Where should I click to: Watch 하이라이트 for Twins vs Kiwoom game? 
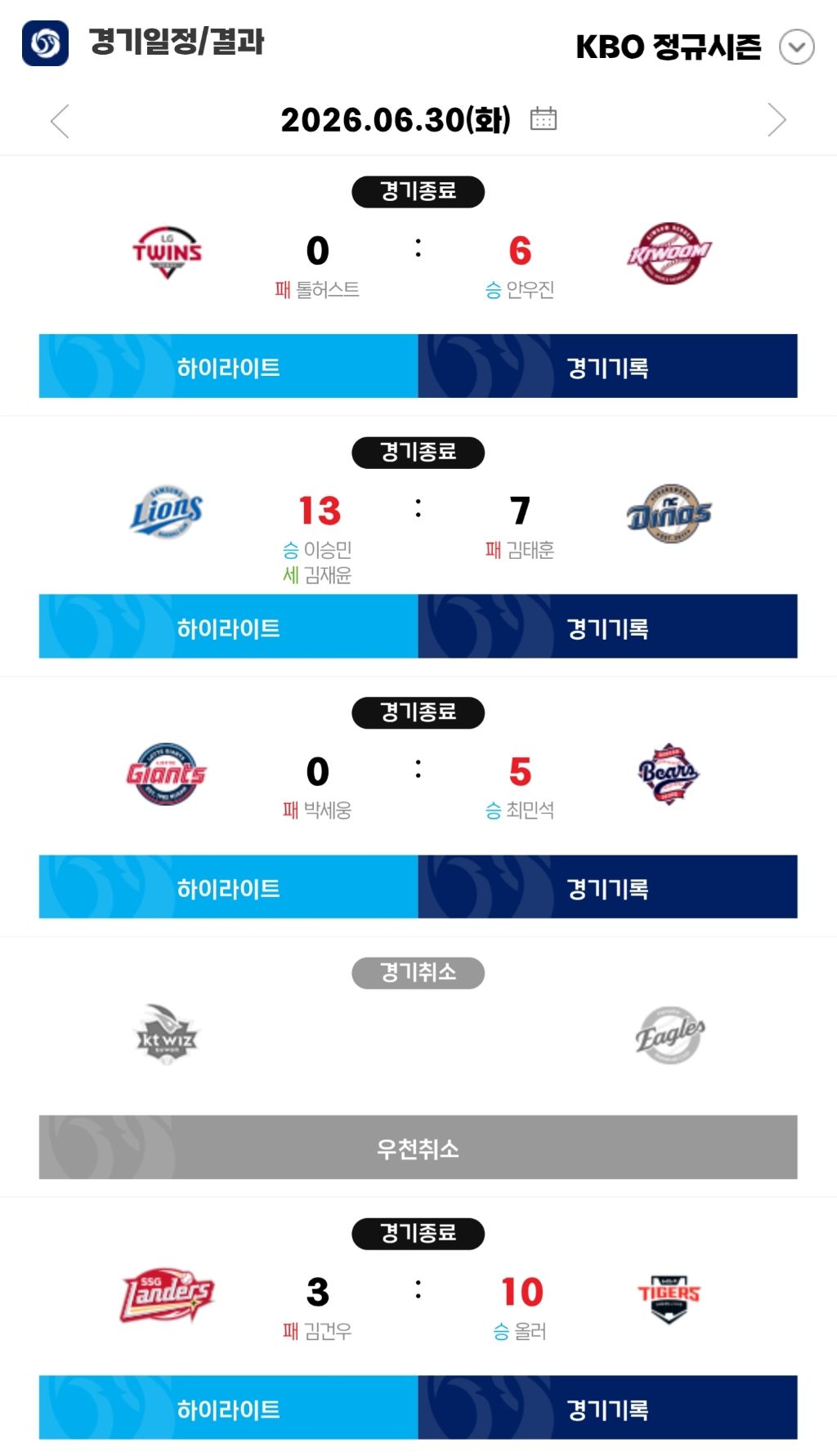pyautogui.click(x=229, y=366)
